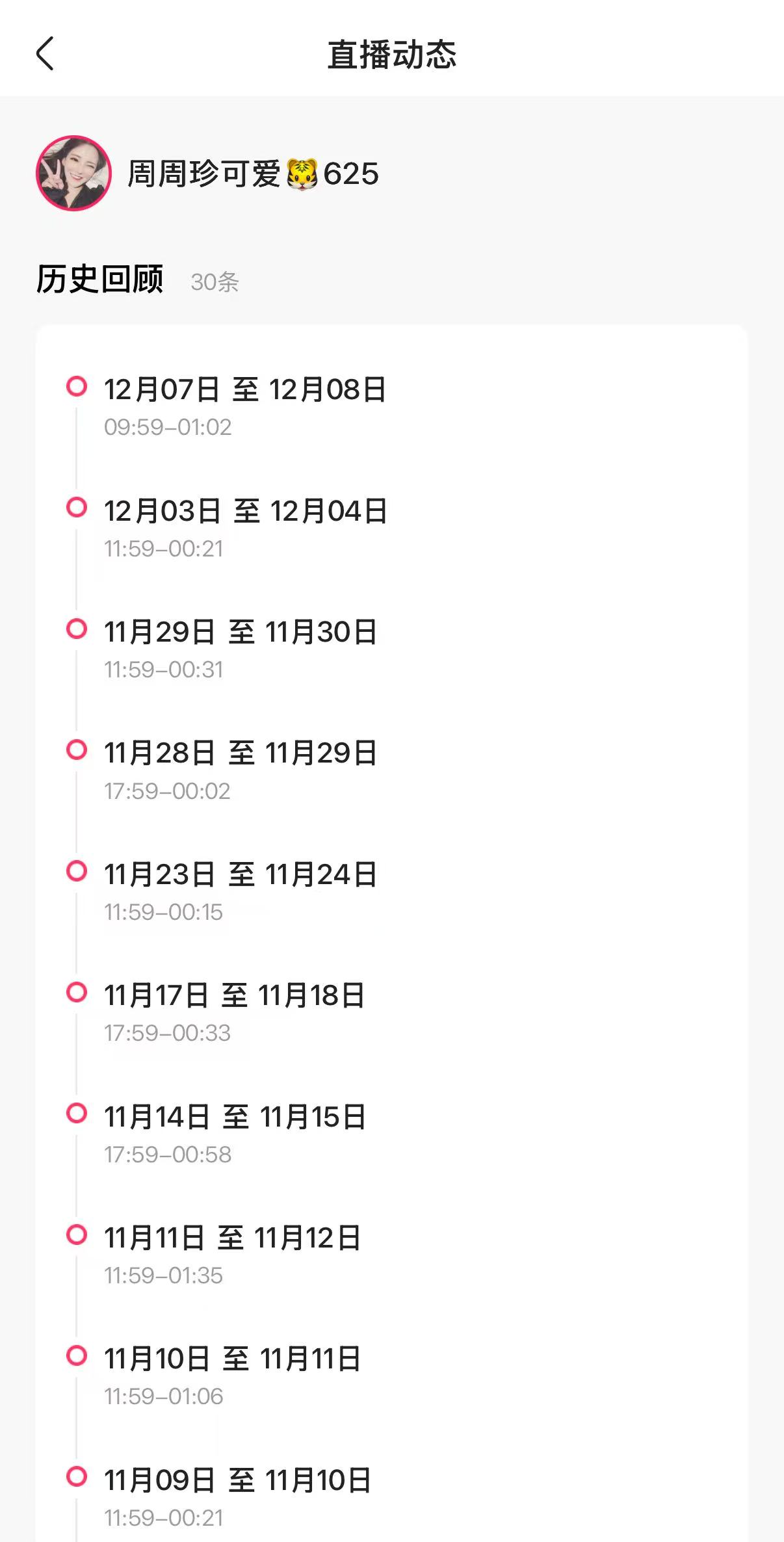Open the 12月03日 至 12月04日 live record
This screenshot has height=1542, width=784.
(x=246, y=512)
